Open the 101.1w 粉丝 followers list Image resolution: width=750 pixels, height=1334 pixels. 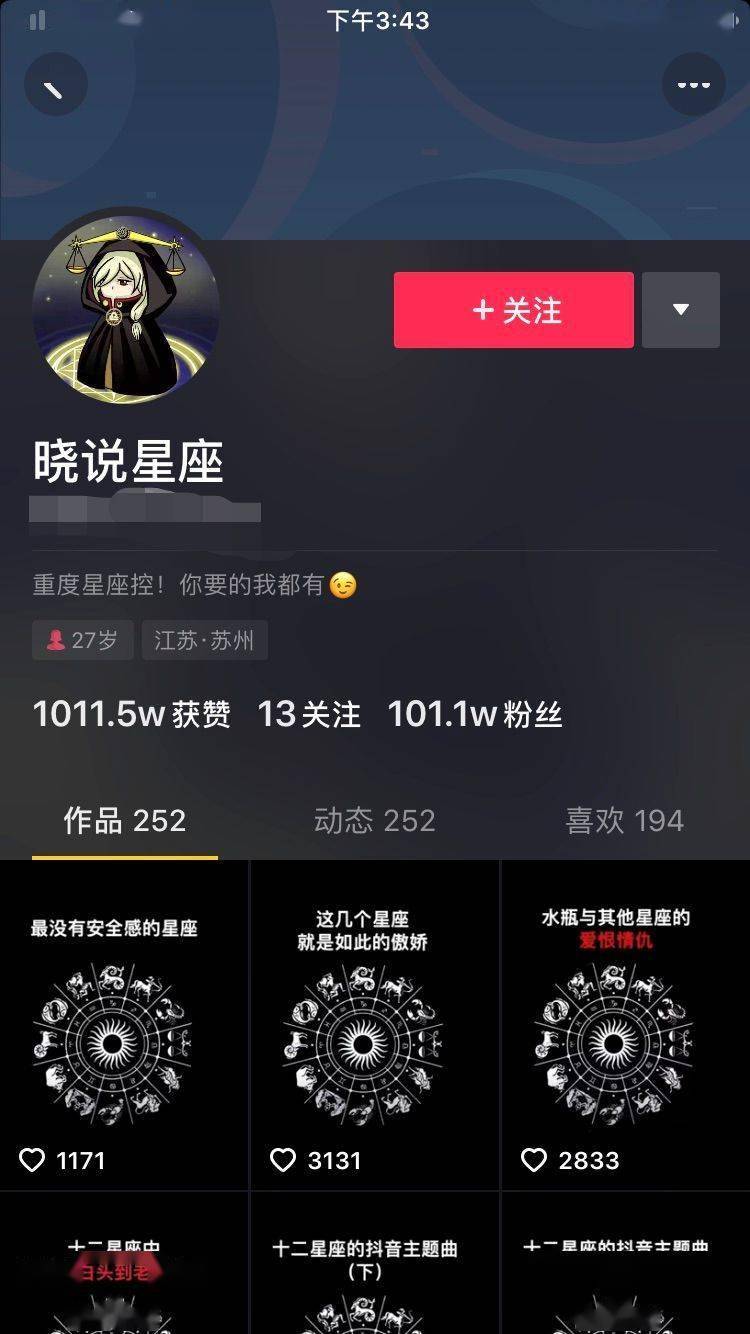(475, 714)
